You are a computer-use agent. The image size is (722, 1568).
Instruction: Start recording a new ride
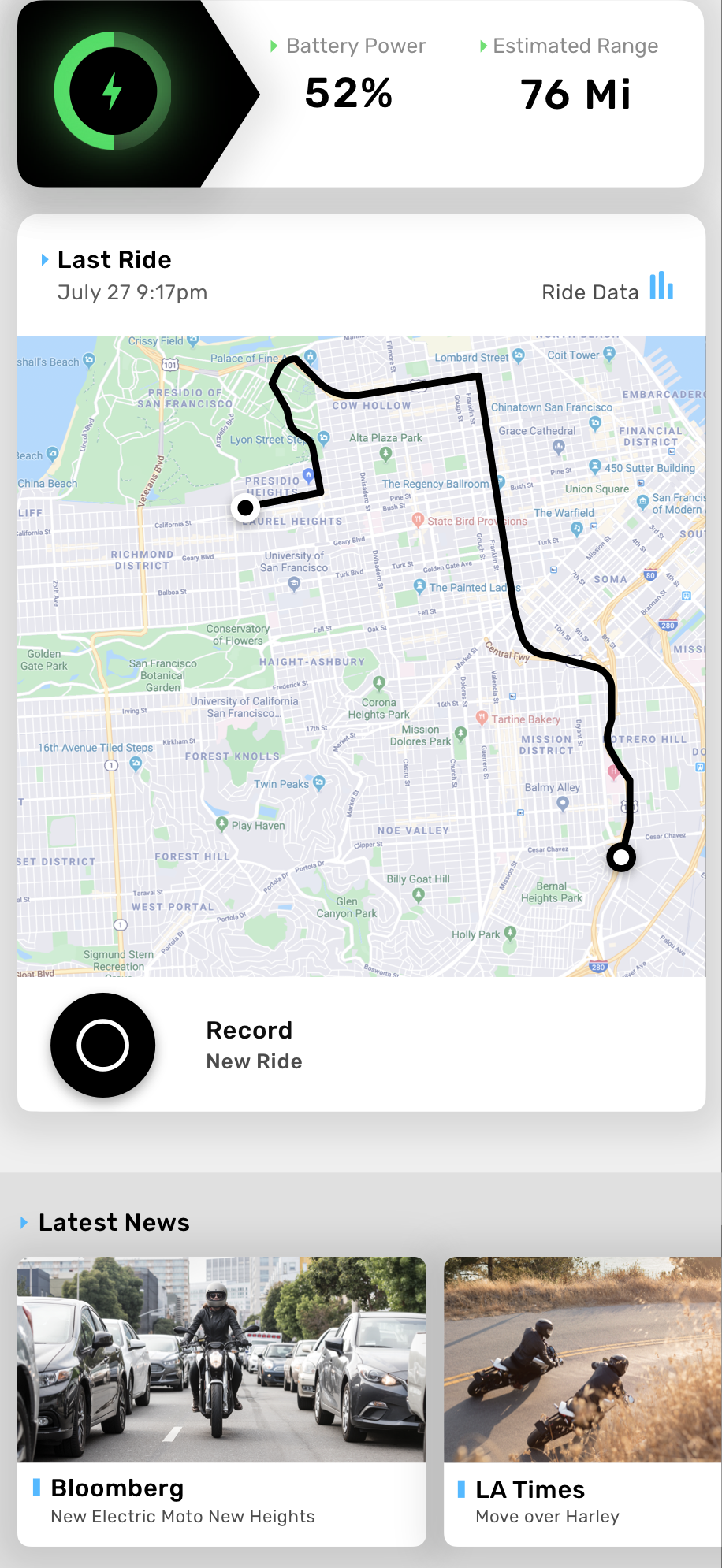(103, 1045)
